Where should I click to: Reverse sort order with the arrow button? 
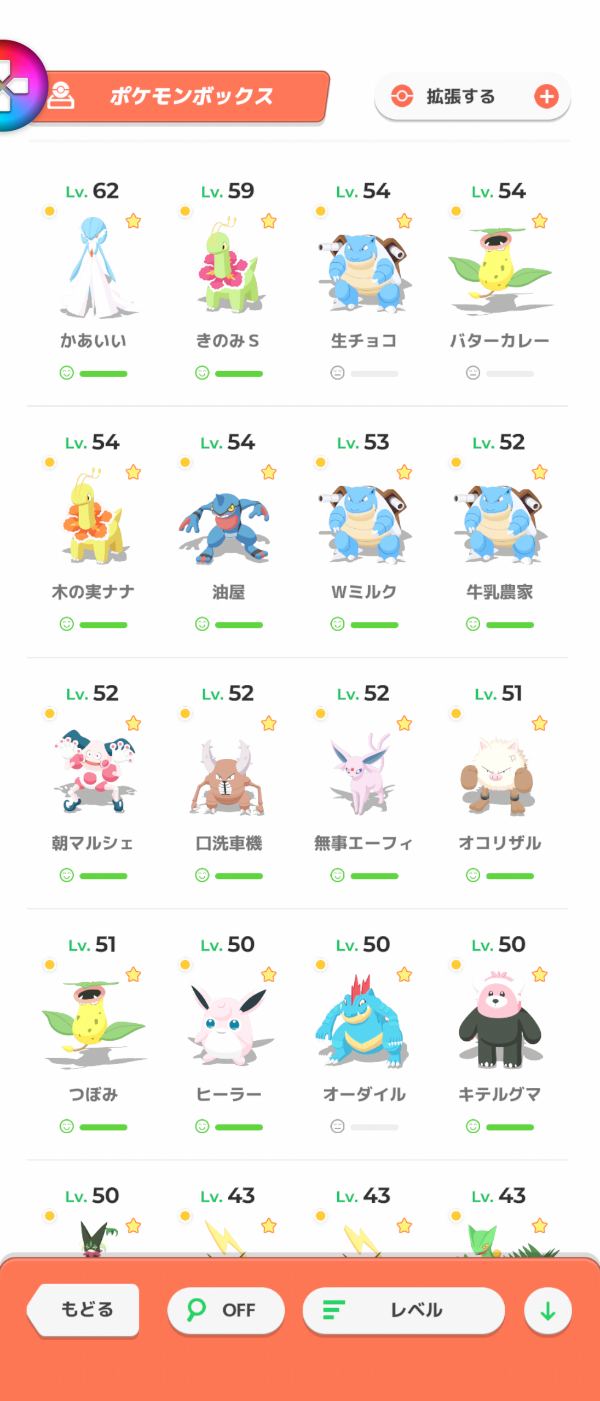pyautogui.click(x=547, y=1311)
